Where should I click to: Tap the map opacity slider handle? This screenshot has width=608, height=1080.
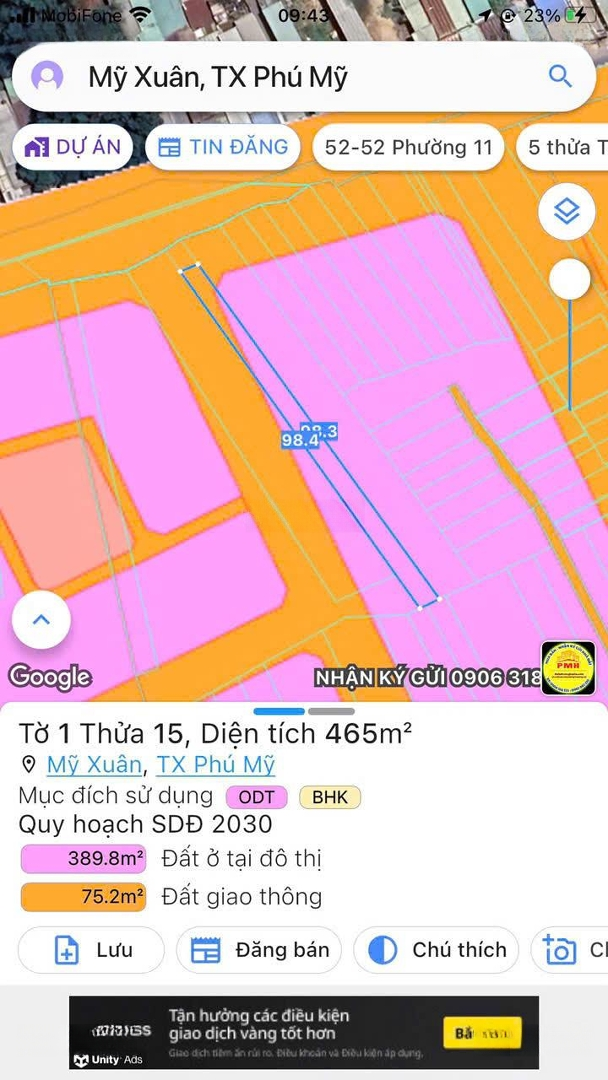(x=569, y=280)
